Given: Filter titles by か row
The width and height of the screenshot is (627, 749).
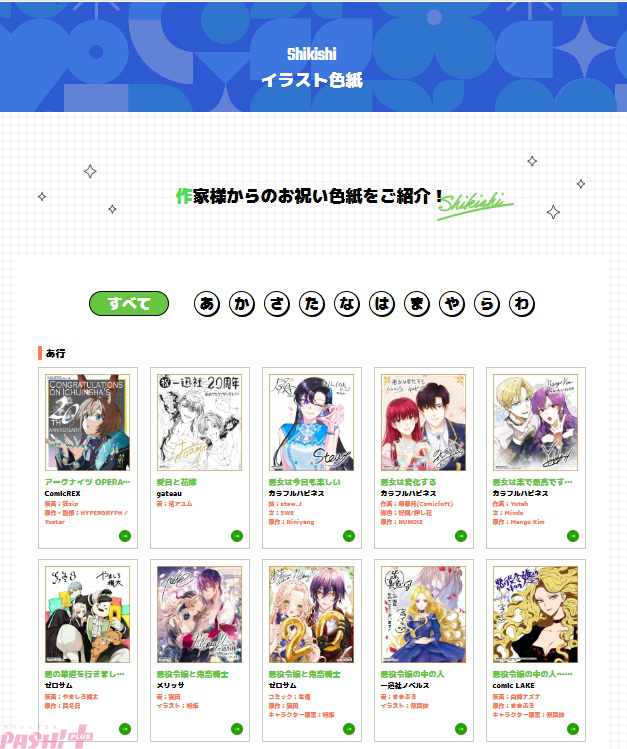Looking at the screenshot, I should [242, 304].
